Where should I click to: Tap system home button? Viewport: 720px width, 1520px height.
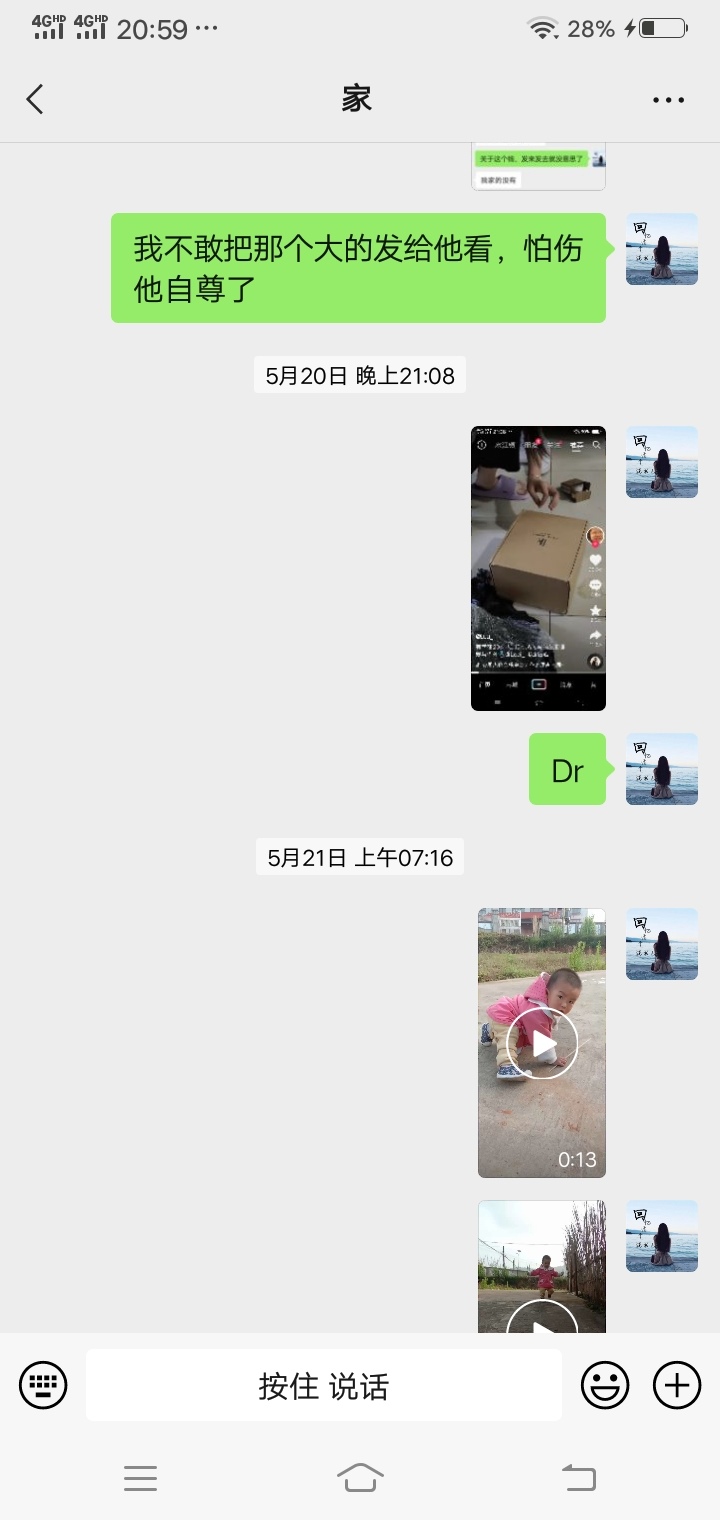pos(360,1477)
